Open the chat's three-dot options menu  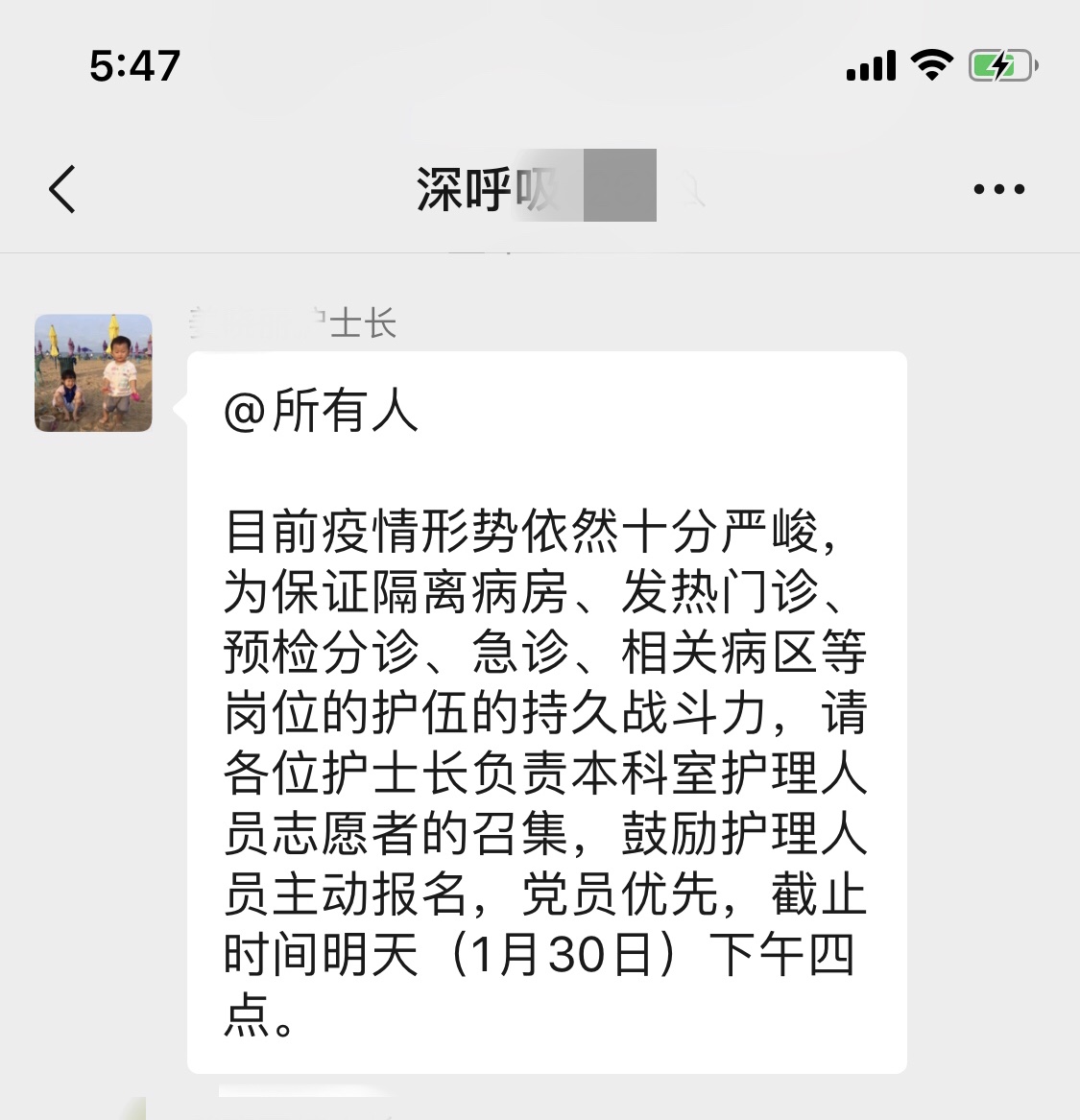[998, 189]
